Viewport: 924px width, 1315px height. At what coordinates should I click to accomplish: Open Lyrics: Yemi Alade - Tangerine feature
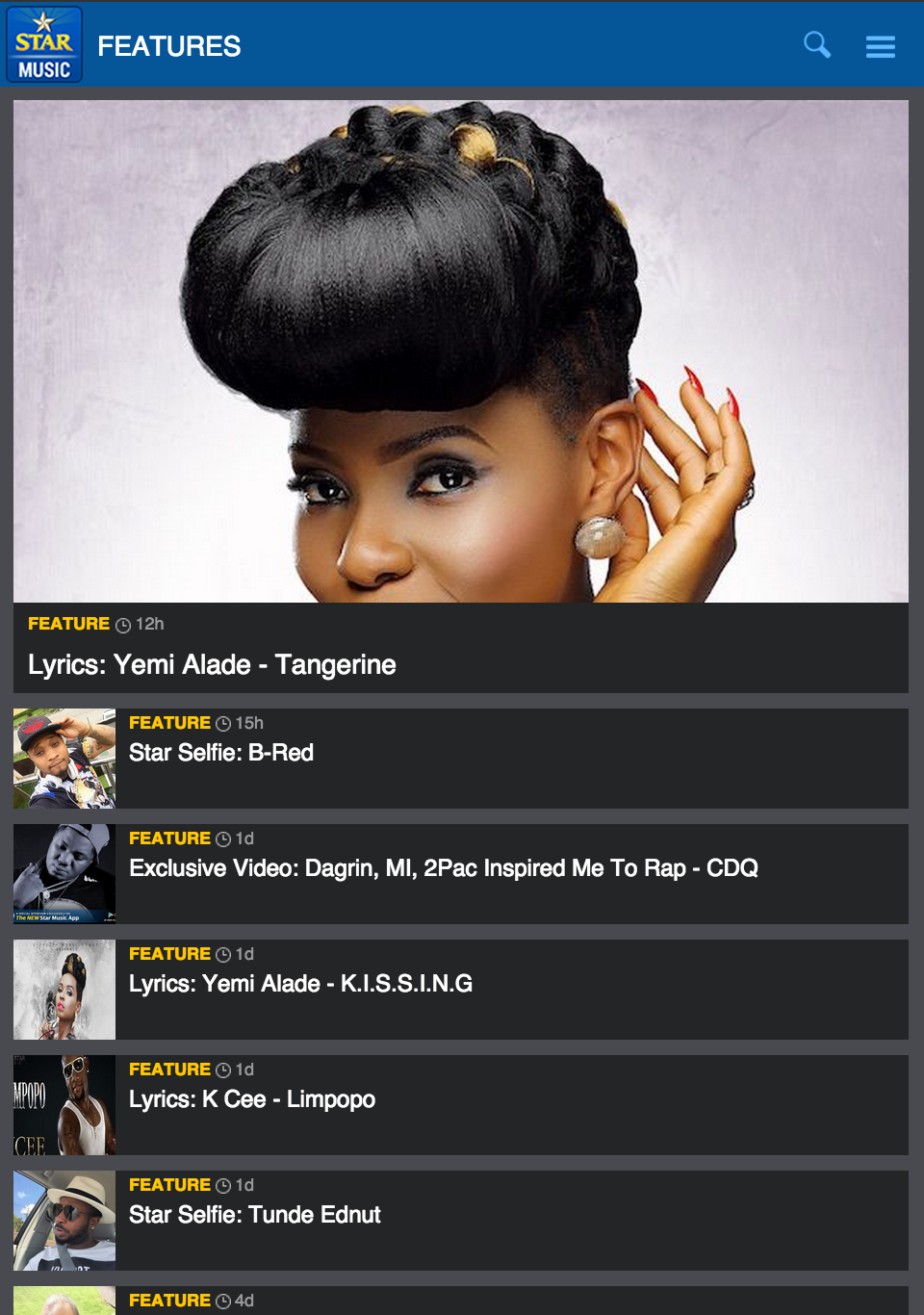(x=212, y=664)
